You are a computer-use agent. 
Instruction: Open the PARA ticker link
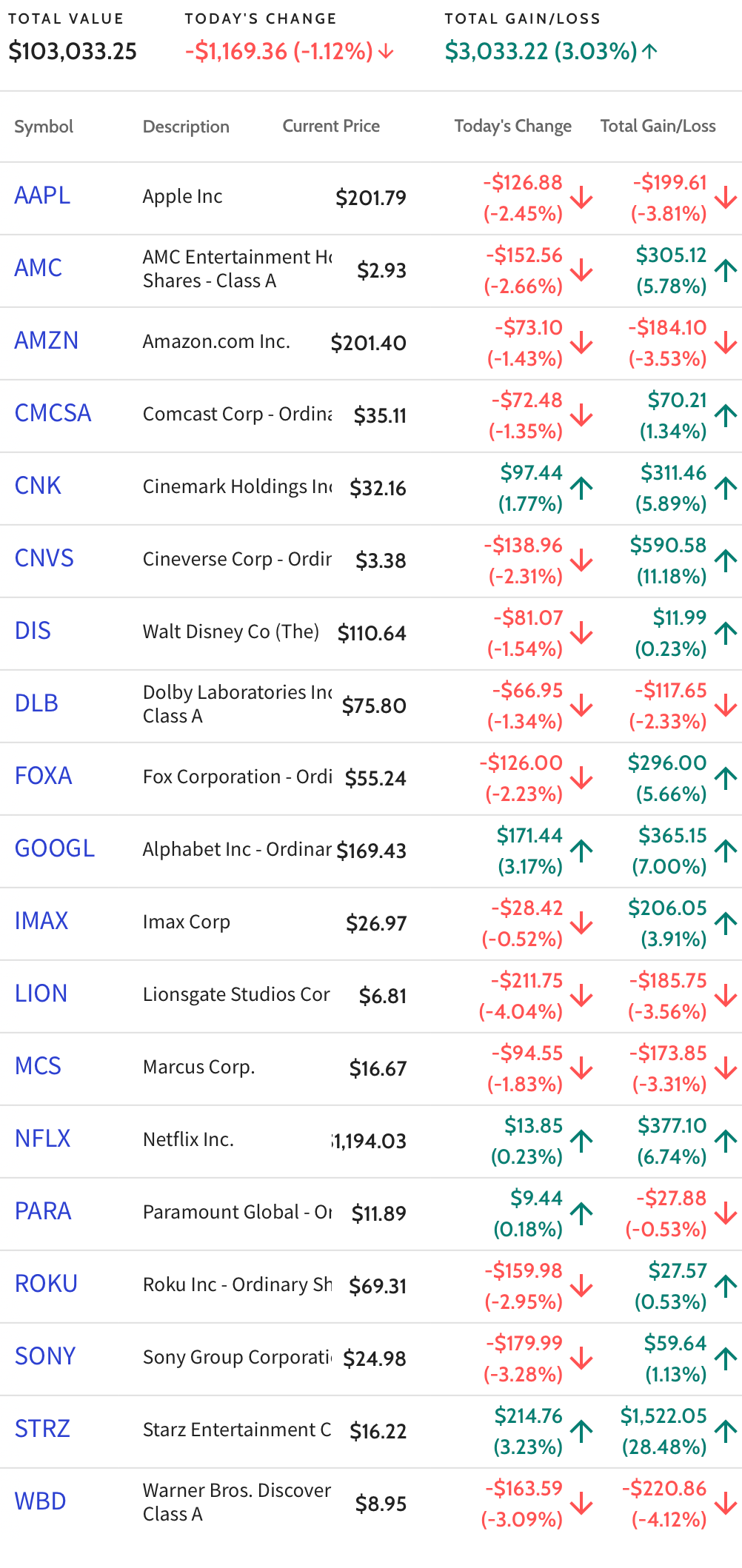[x=43, y=1211]
